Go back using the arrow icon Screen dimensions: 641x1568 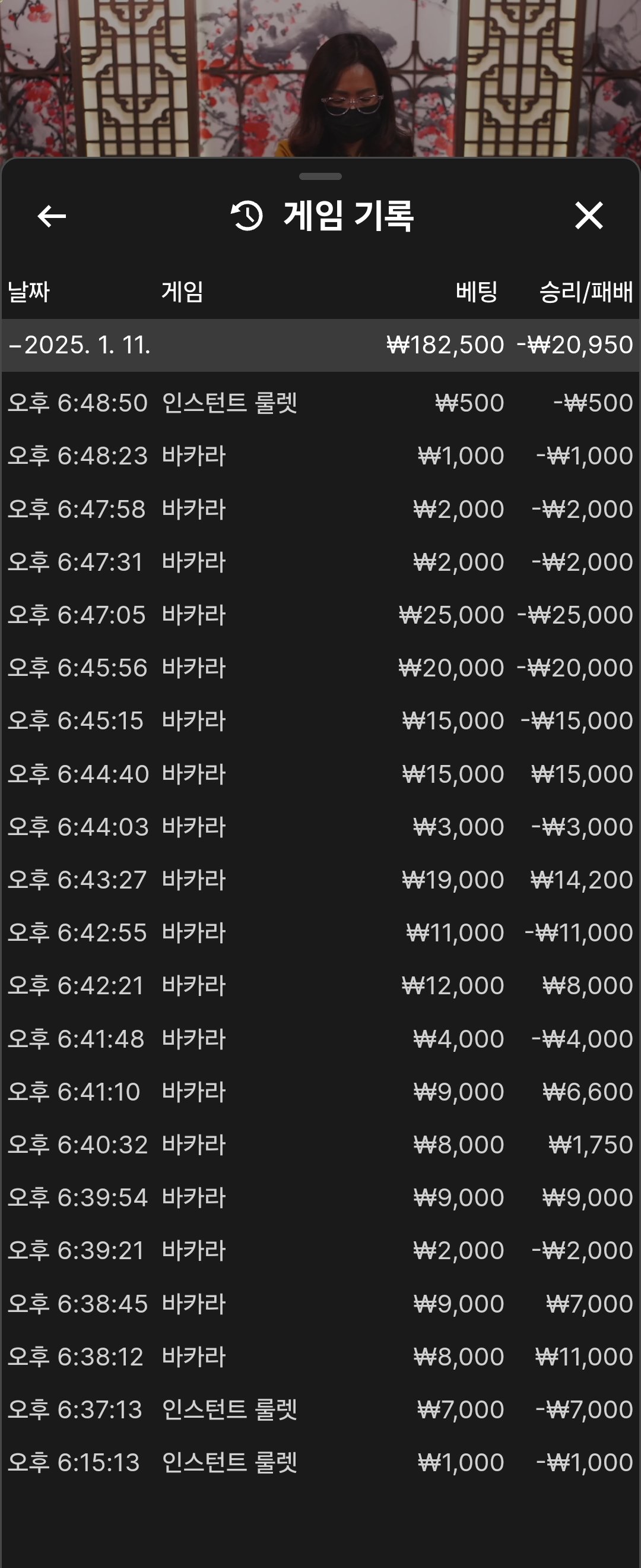52,216
